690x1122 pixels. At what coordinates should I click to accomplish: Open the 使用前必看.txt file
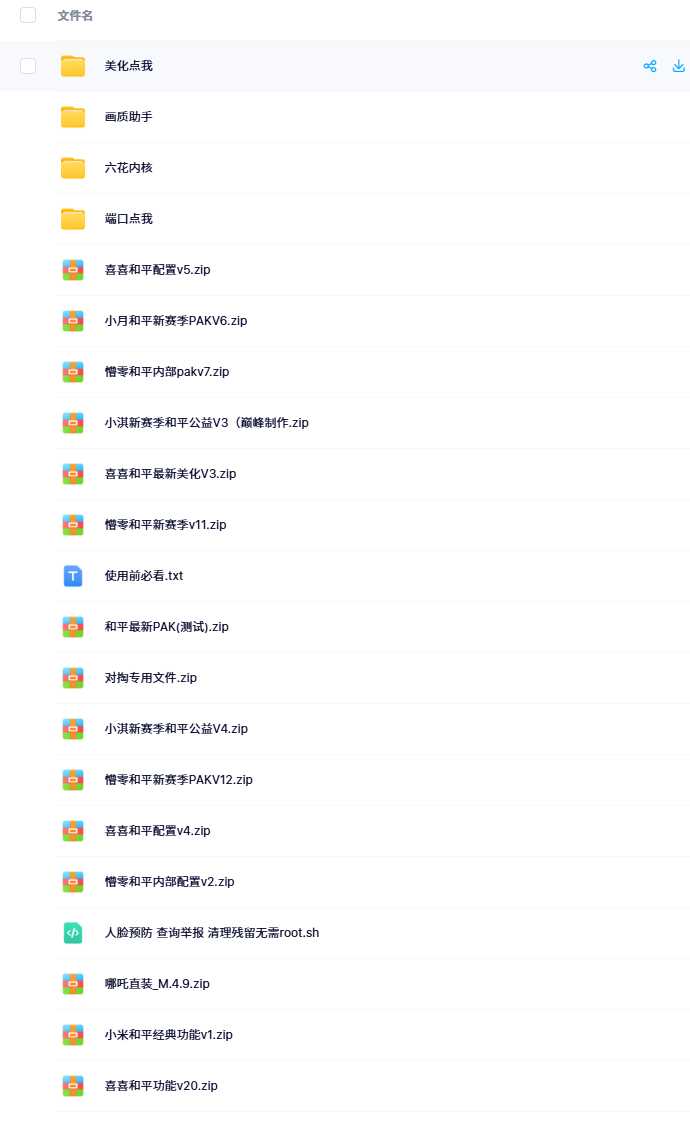click(144, 575)
